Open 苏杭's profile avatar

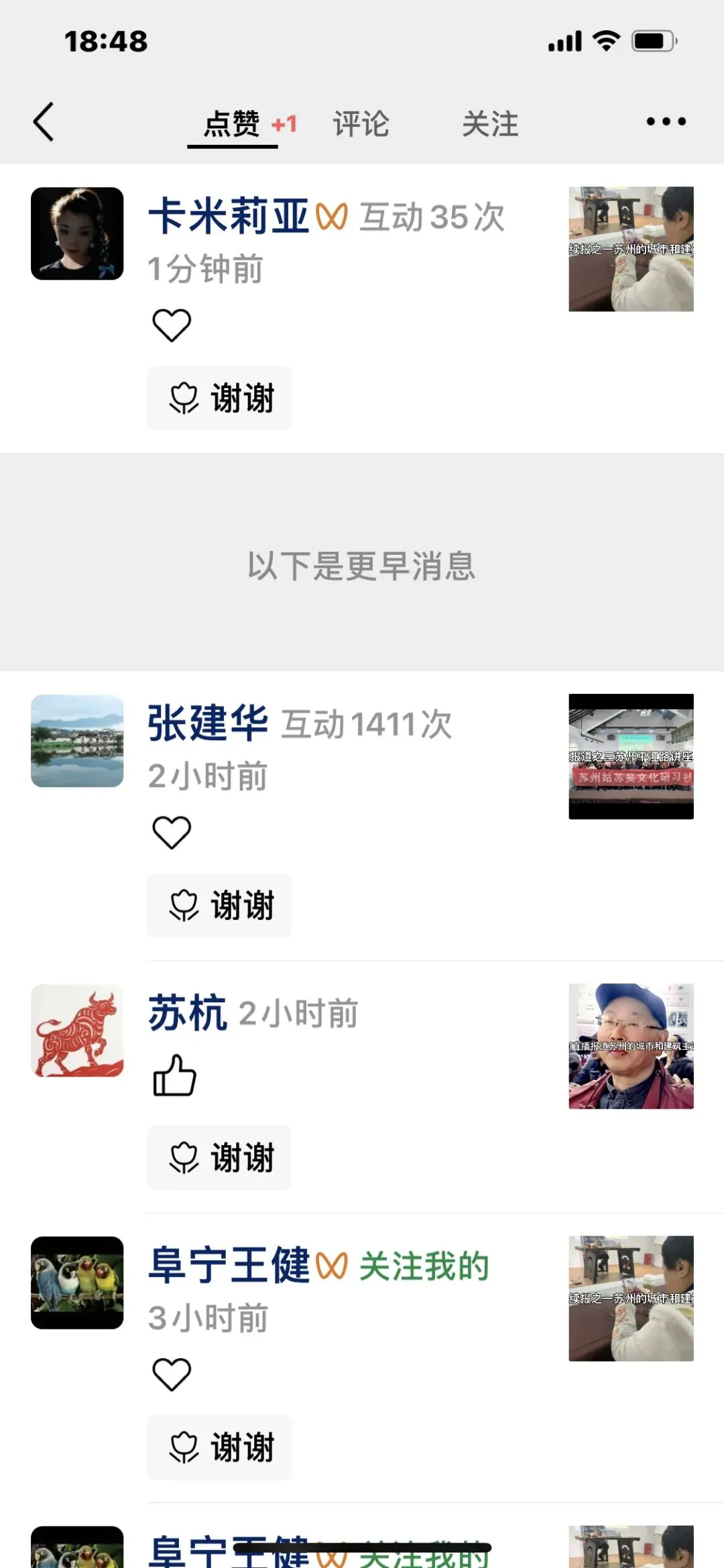(77, 1030)
